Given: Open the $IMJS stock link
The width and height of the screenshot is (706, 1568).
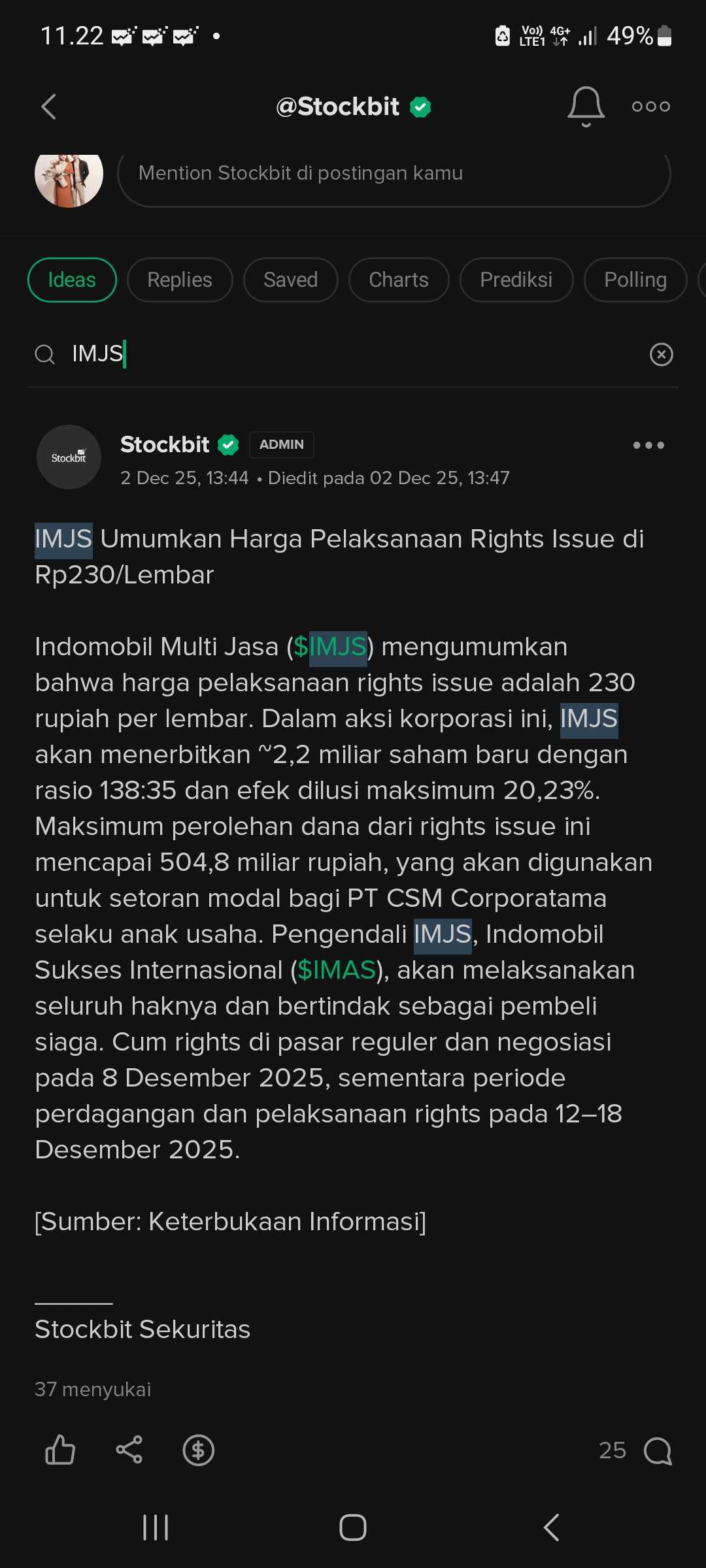Looking at the screenshot, I should point(330,647).
